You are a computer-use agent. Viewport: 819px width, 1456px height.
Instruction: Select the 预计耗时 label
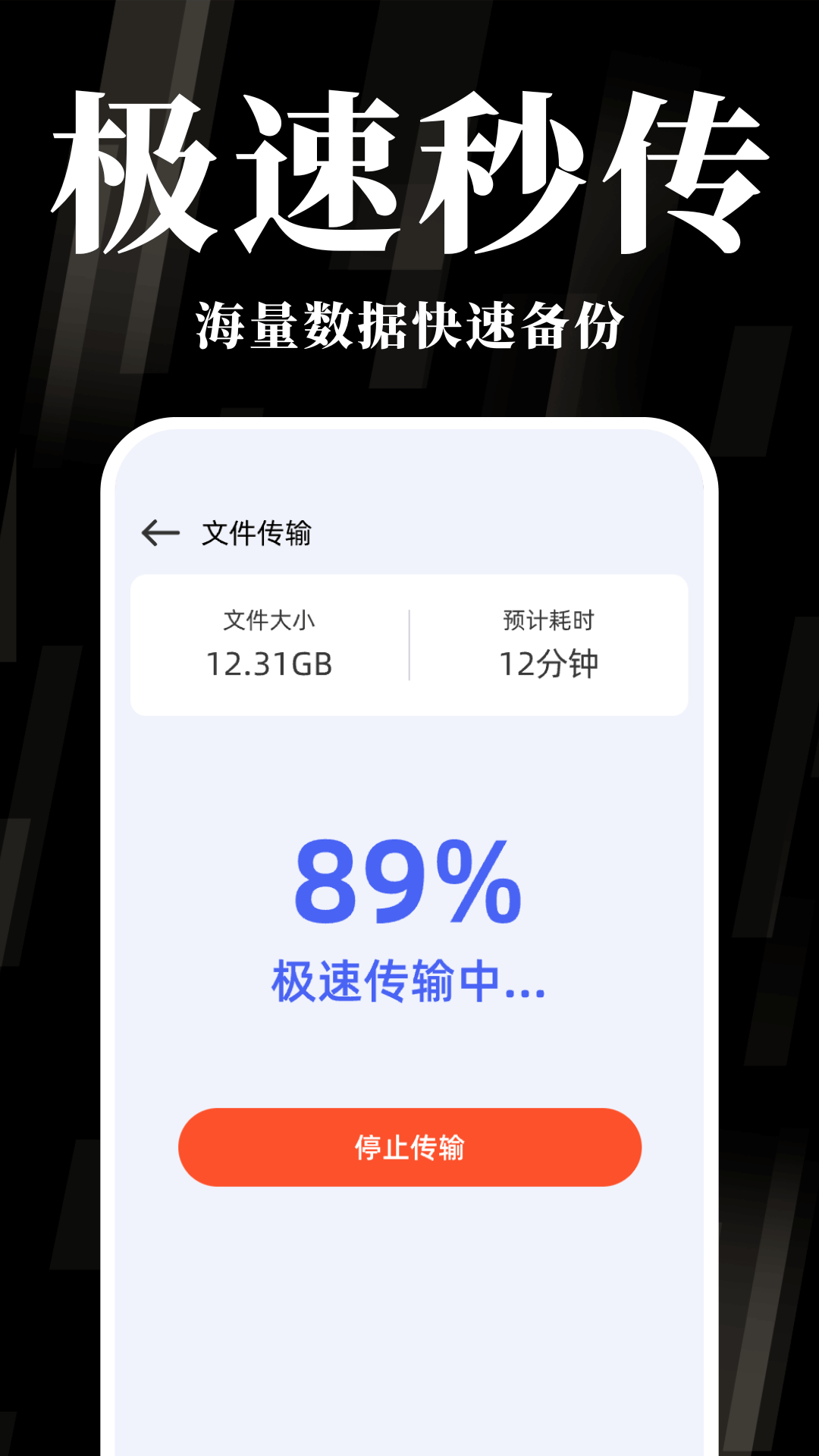(x=549, y=618)
